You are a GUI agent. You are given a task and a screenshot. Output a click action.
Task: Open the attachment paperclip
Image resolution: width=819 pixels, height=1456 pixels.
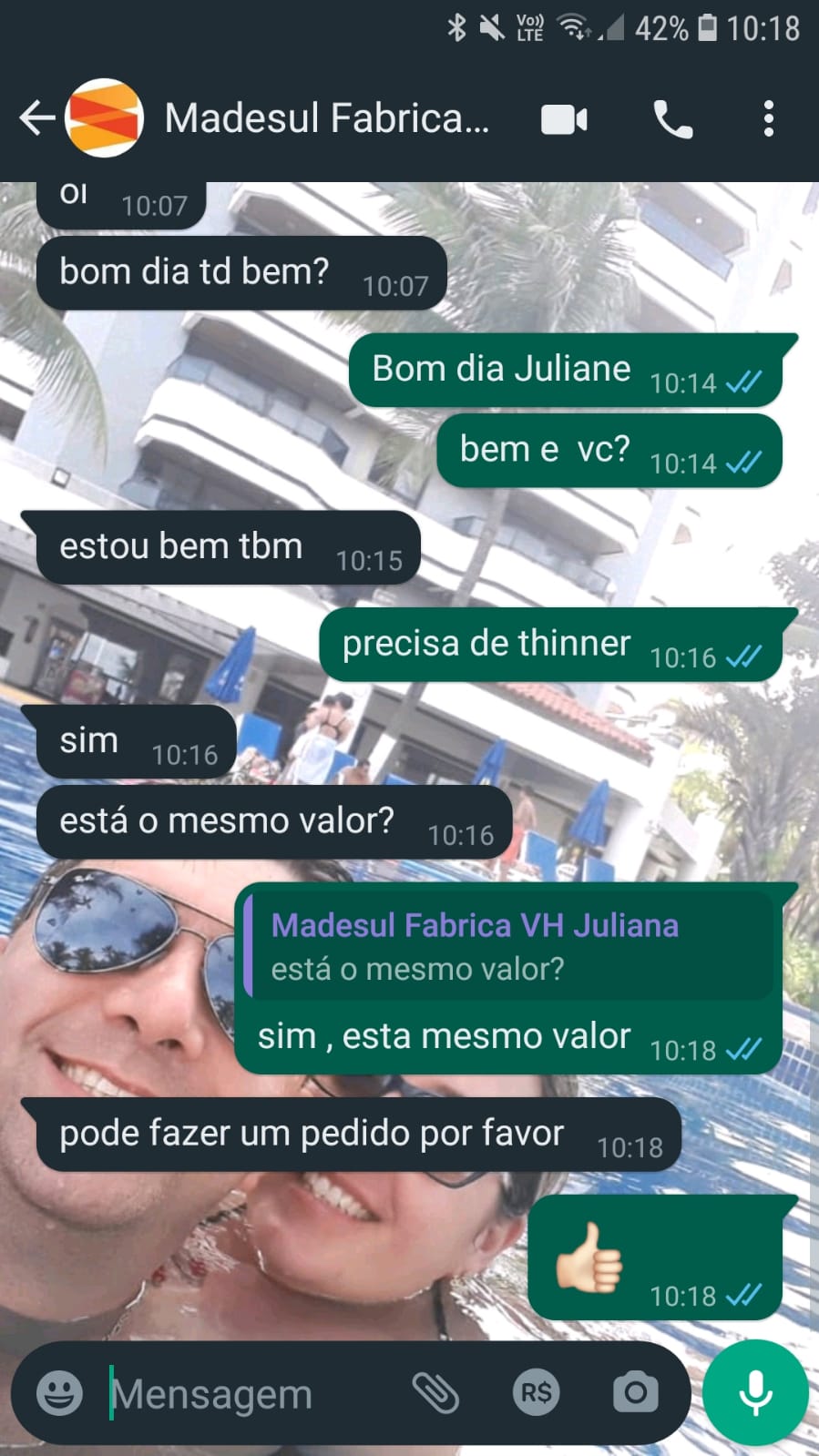[x=435, y=1392]
